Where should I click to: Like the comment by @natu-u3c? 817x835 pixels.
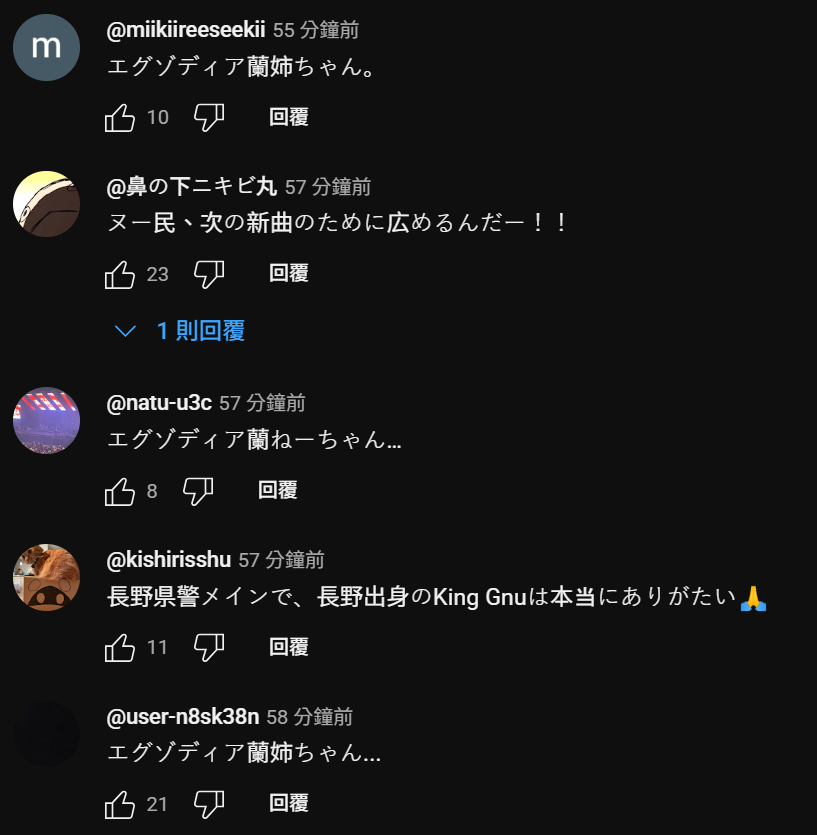point(120,490)
